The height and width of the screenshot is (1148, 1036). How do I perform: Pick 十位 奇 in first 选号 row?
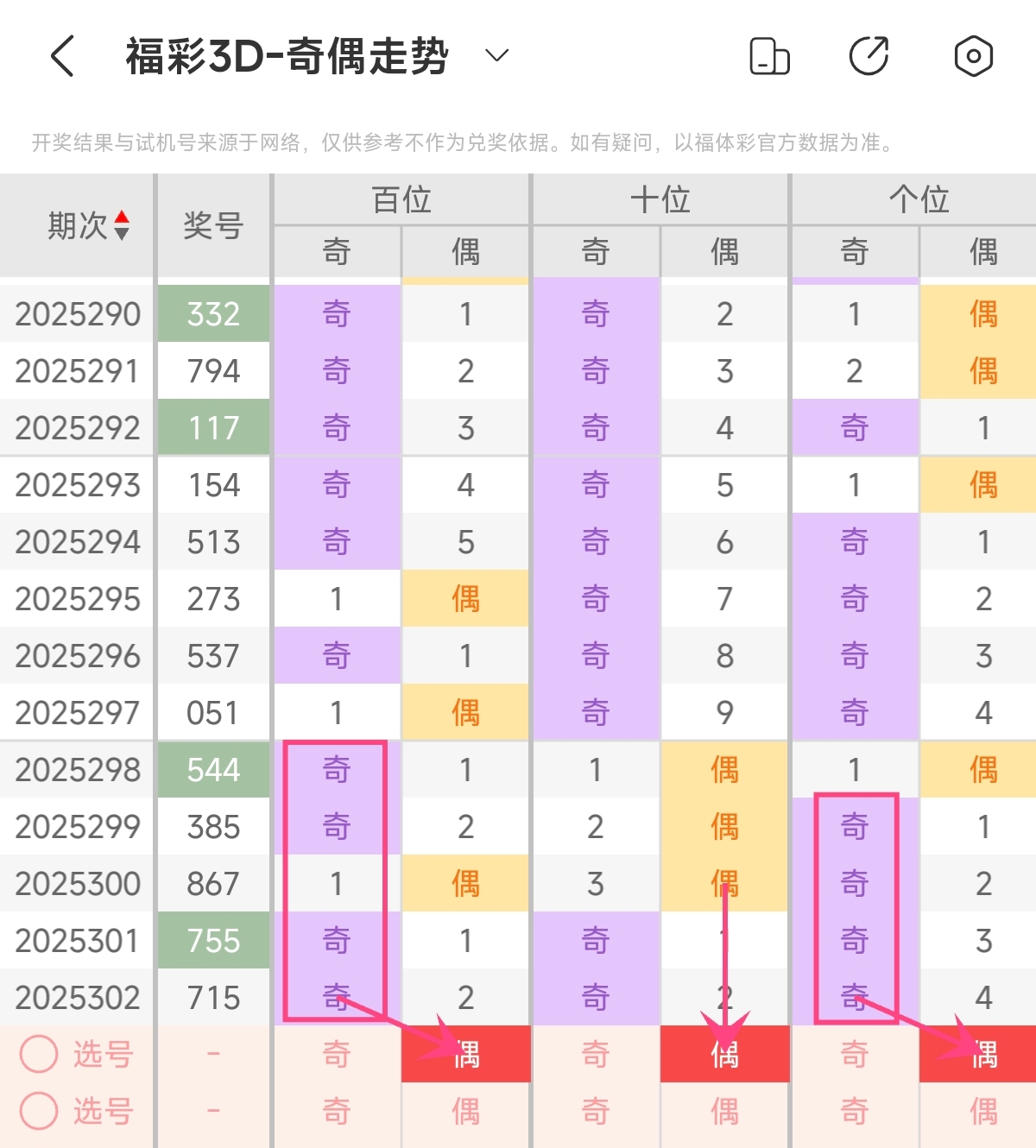(x=596, y=1054)
